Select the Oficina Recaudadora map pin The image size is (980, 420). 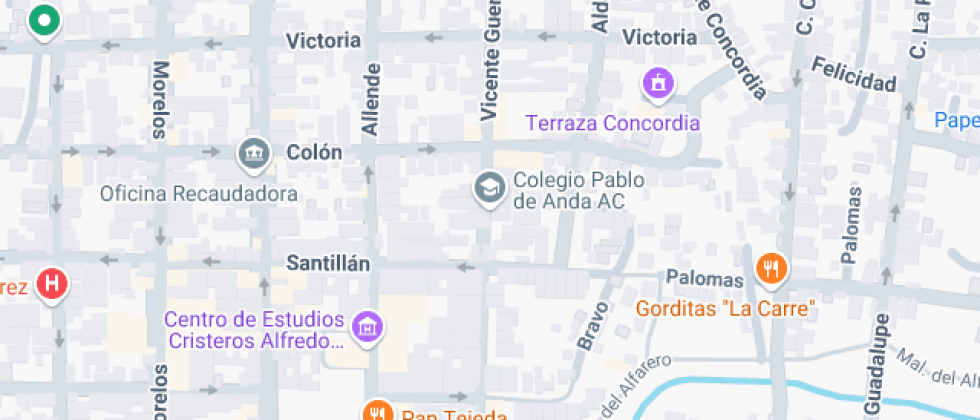(255, 154)
